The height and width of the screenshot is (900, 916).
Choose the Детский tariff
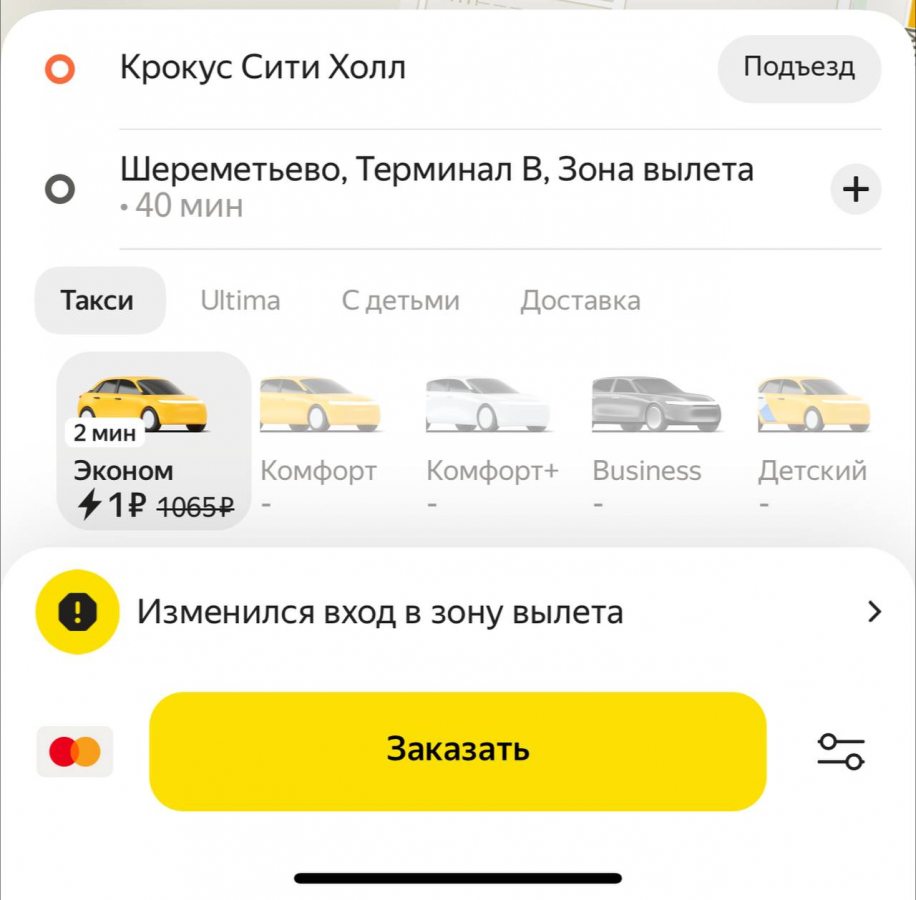point(812,440)
